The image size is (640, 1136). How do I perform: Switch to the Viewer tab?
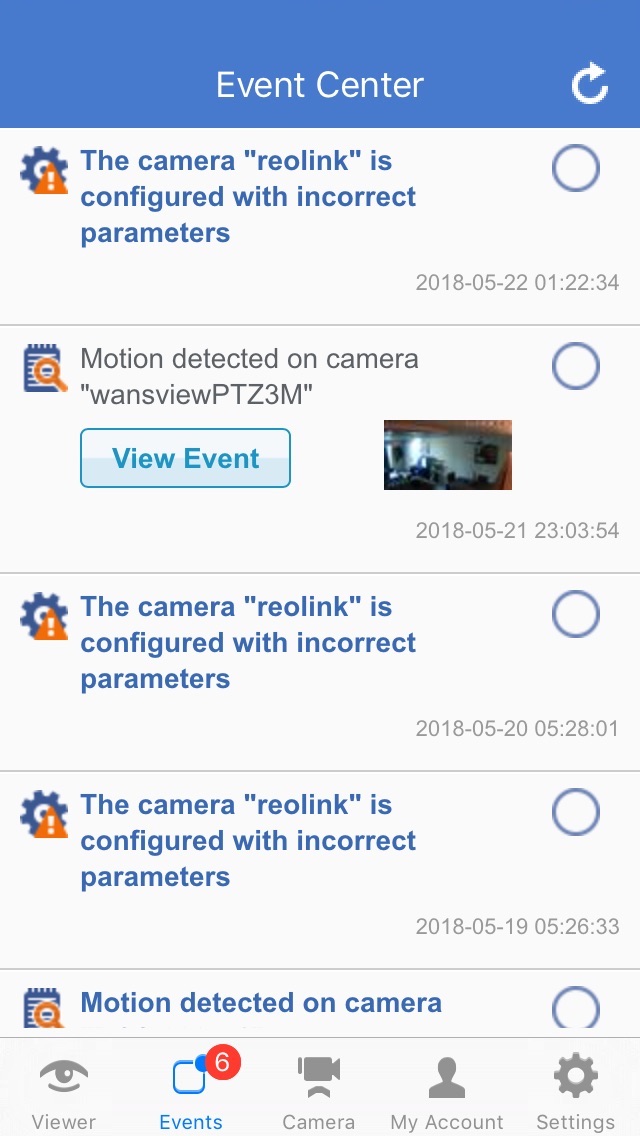coord(64,1094)
